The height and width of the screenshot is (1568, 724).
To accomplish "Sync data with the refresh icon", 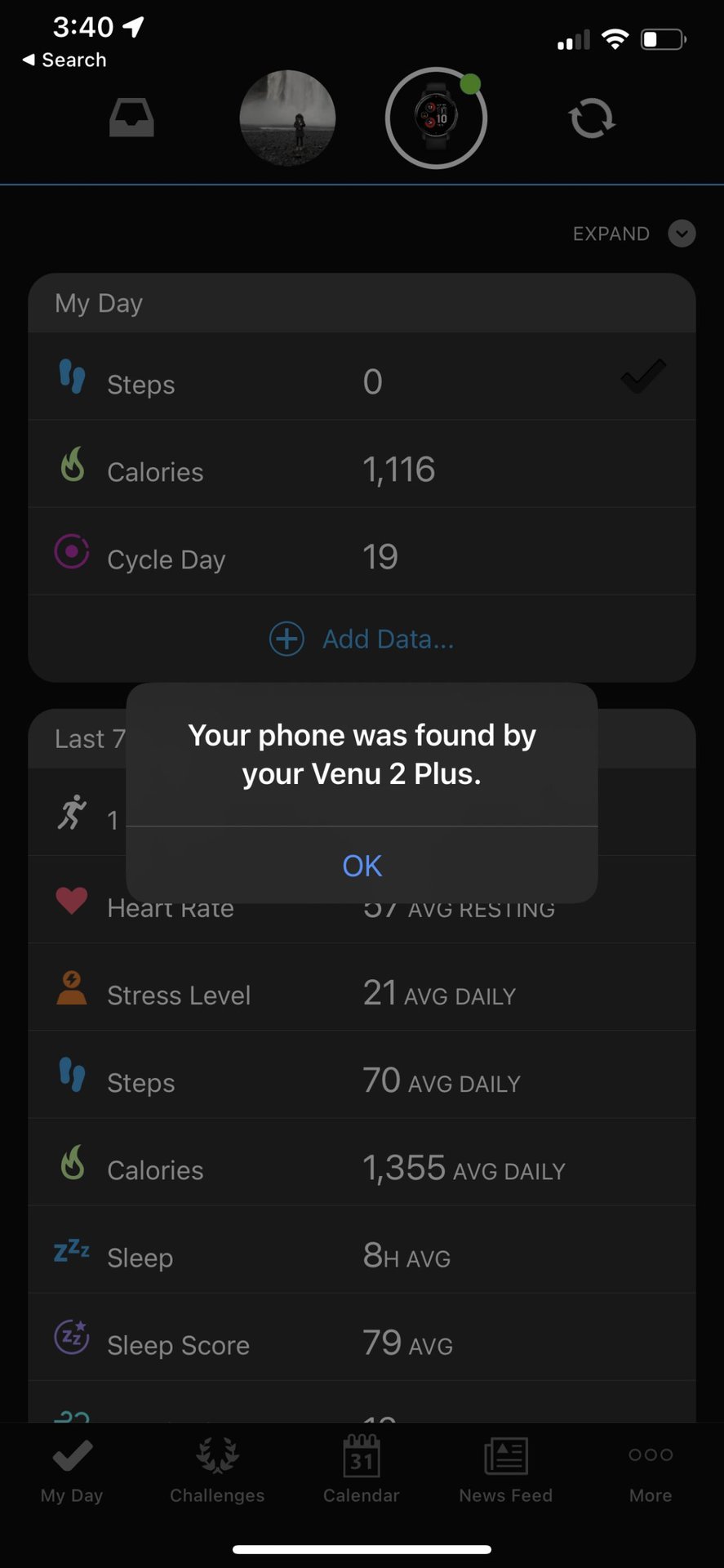I will 592,118.
